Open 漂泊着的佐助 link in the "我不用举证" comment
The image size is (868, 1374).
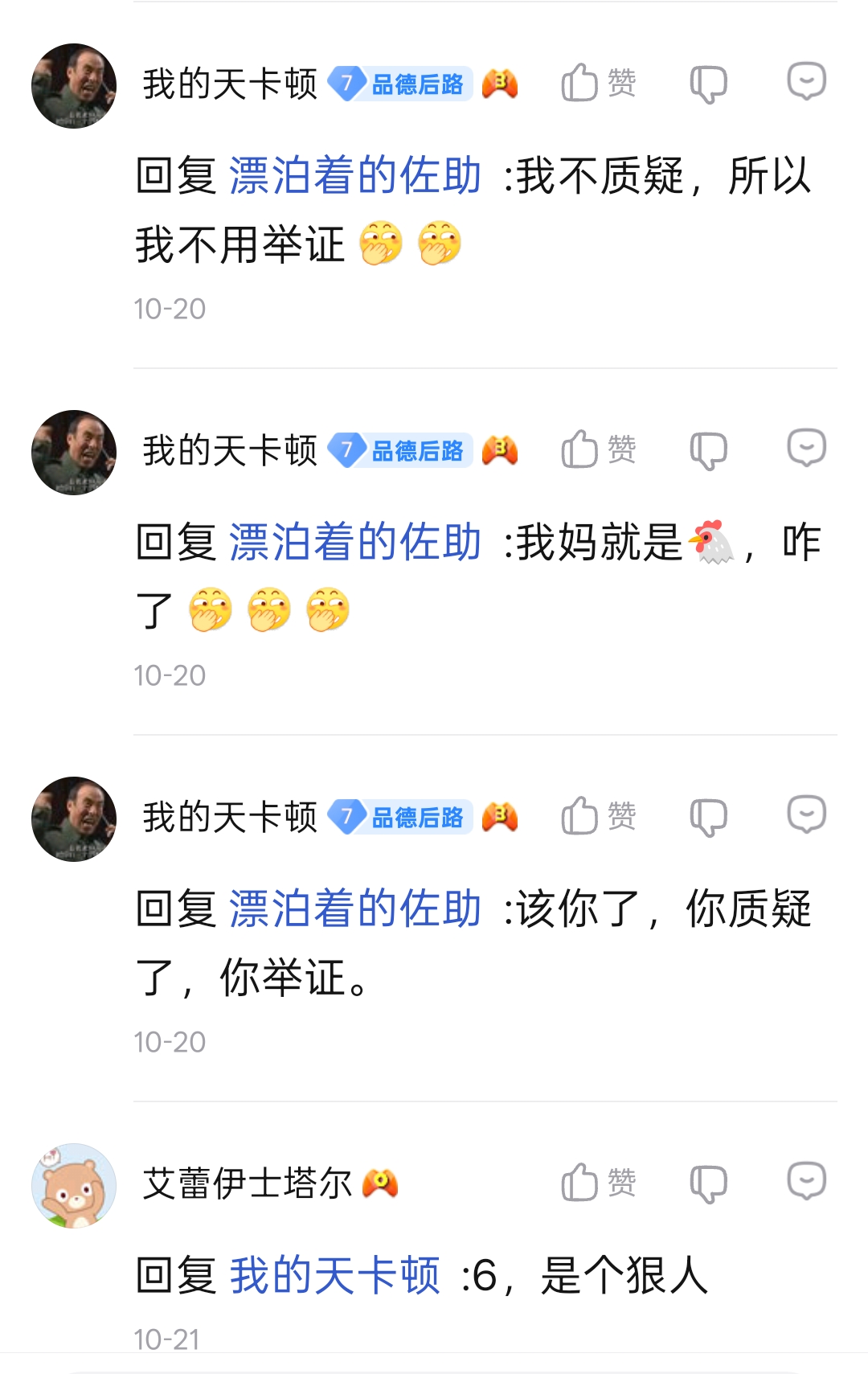click(355, 175)
